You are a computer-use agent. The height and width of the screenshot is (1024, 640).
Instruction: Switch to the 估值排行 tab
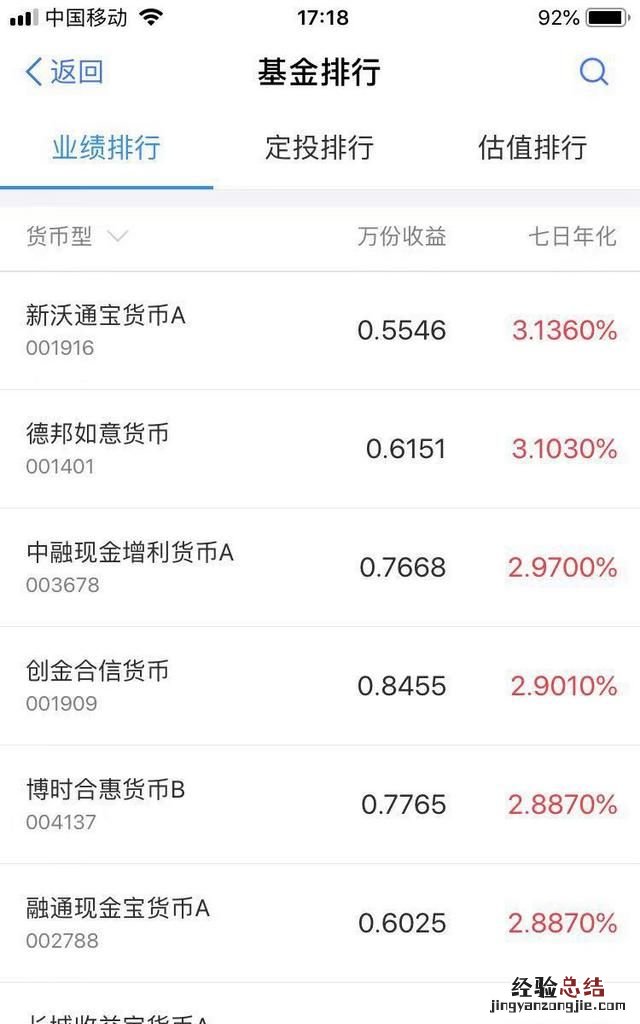tap(532, 148)
